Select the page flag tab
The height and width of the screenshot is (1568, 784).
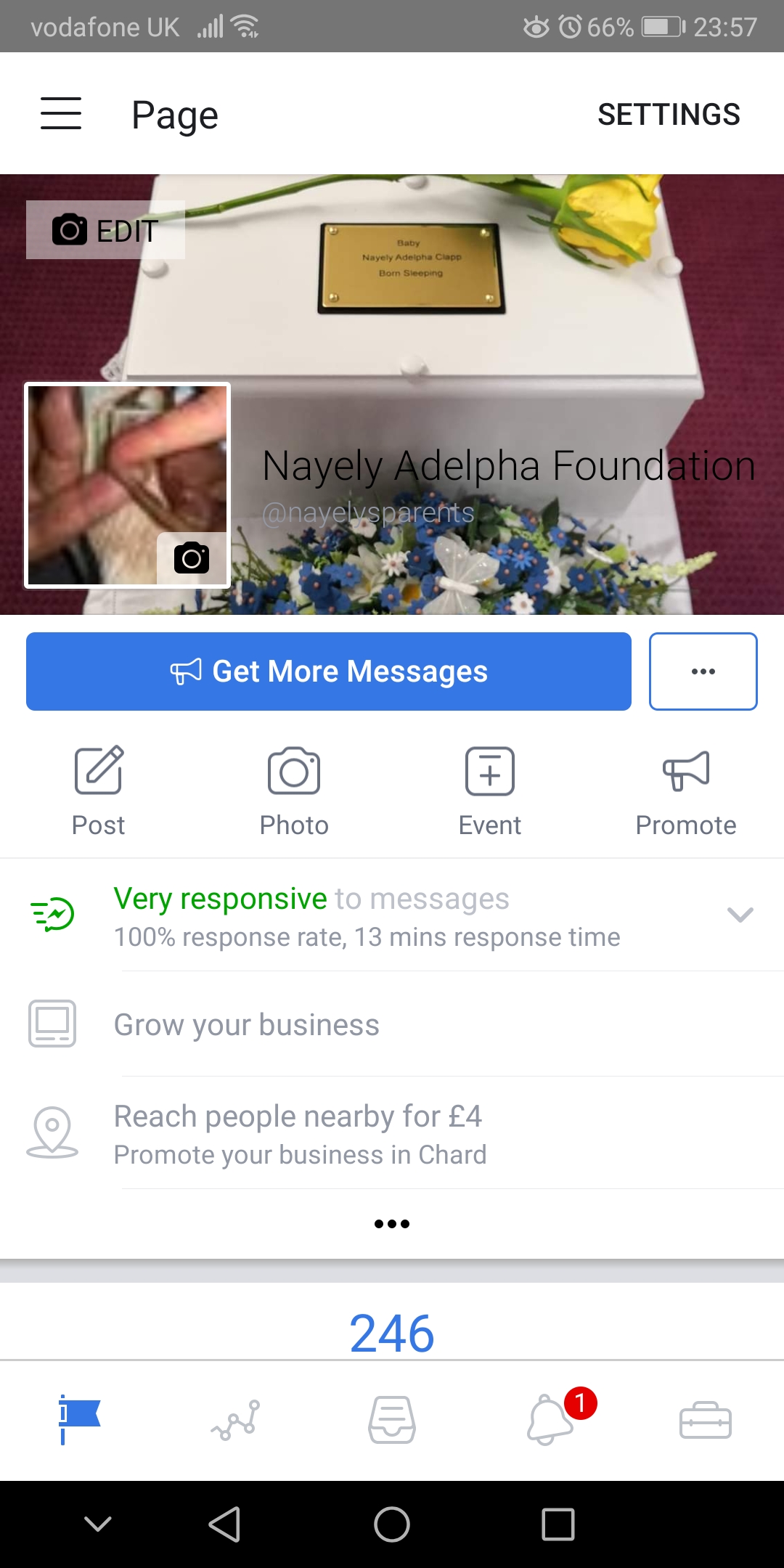pyautogui.click(x=78, y=1420)
